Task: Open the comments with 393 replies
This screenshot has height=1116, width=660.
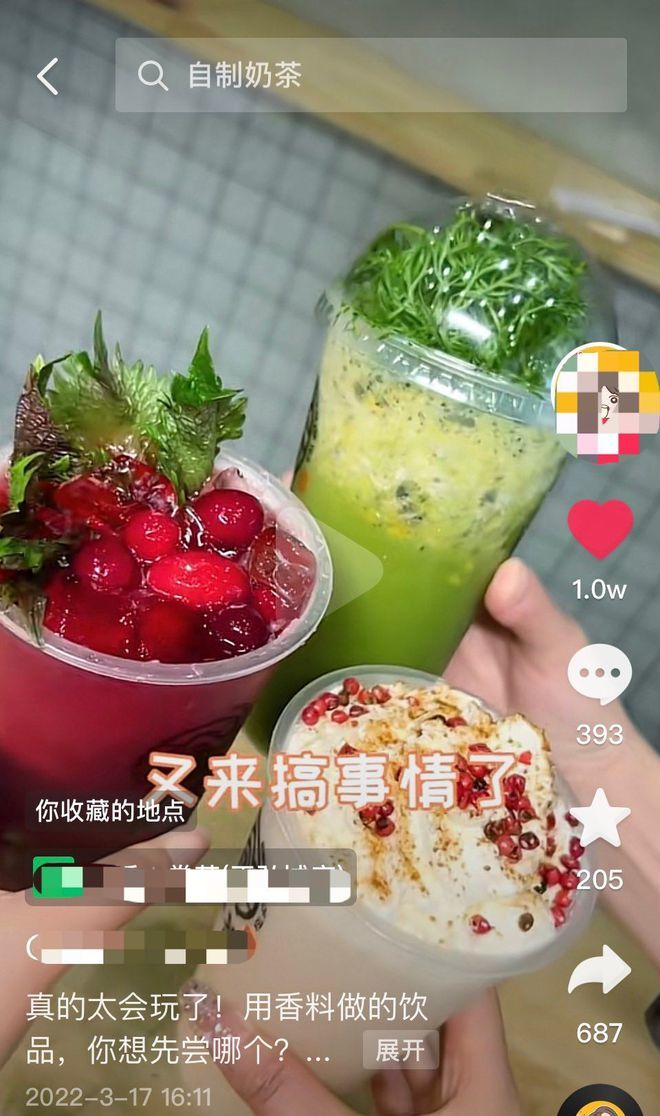Action: click(x=600, y=674)
